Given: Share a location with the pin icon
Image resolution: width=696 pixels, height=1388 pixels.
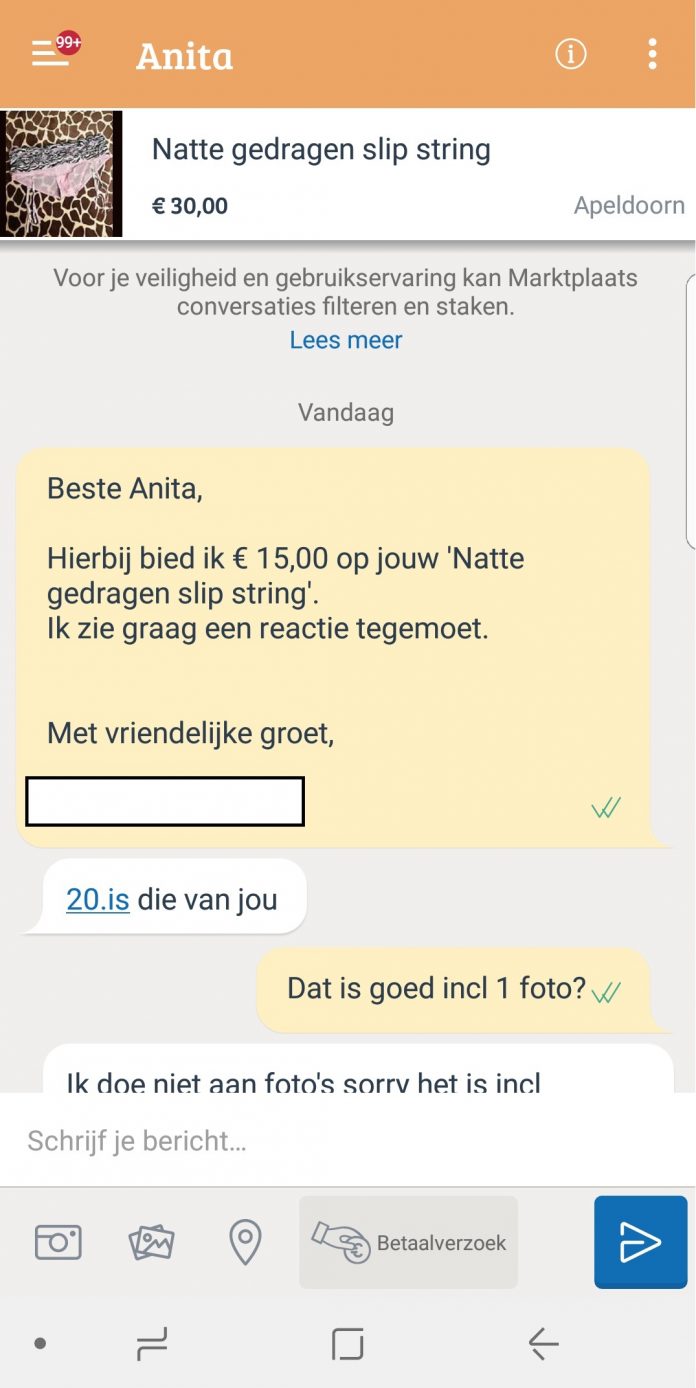Looking at the screenshot, I should (245, 1242).
